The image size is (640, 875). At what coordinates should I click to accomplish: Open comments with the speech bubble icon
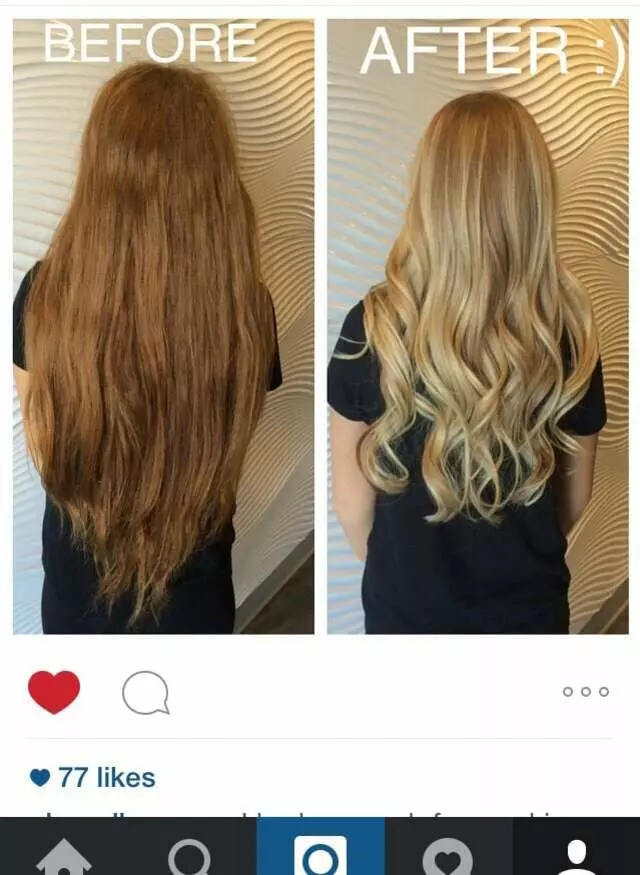point(145,693)
